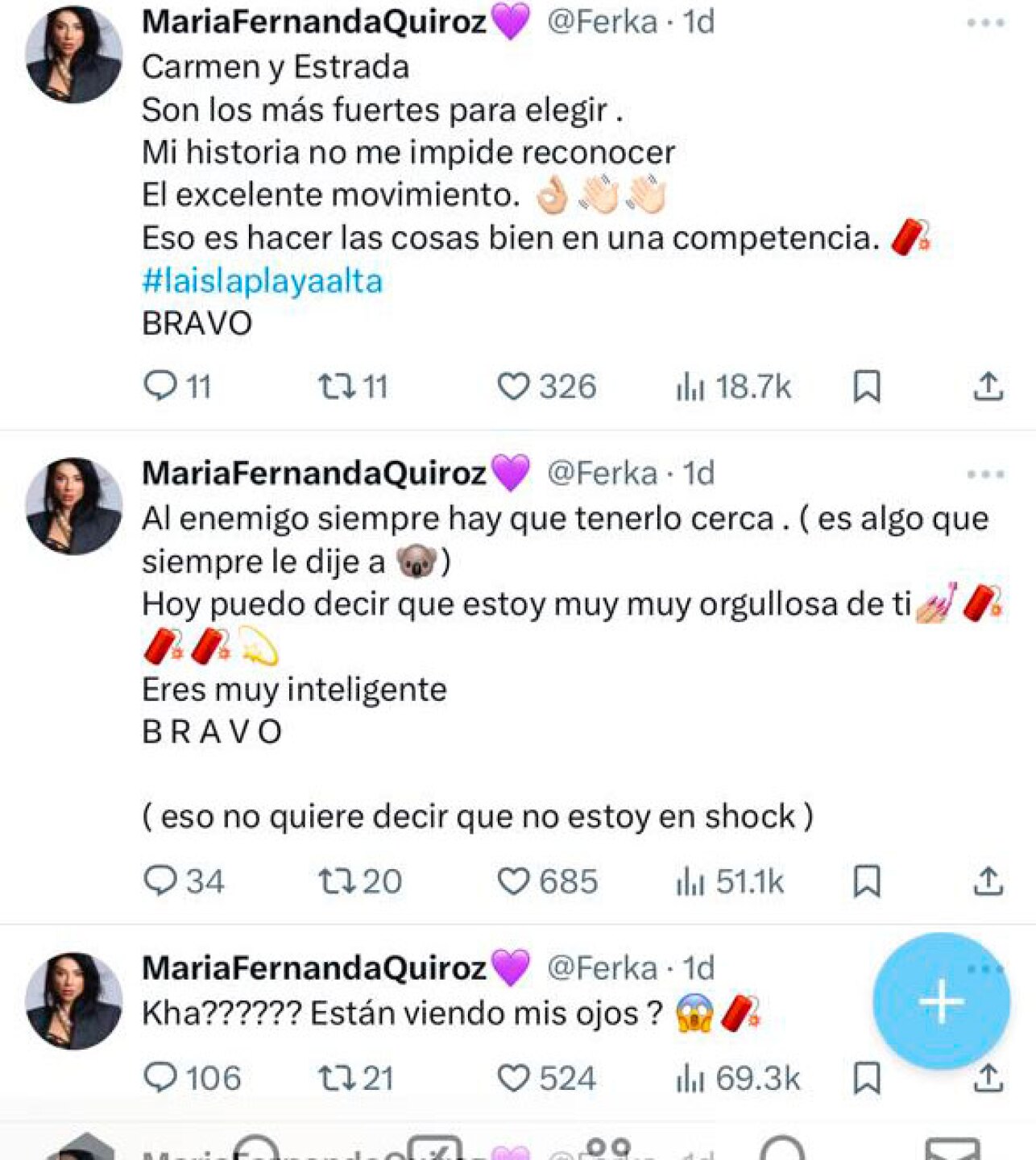This screenshot has width=1036, height=1160.
Task: Reply to the "Kha??????" tweet
Action: coord(160,1078)
